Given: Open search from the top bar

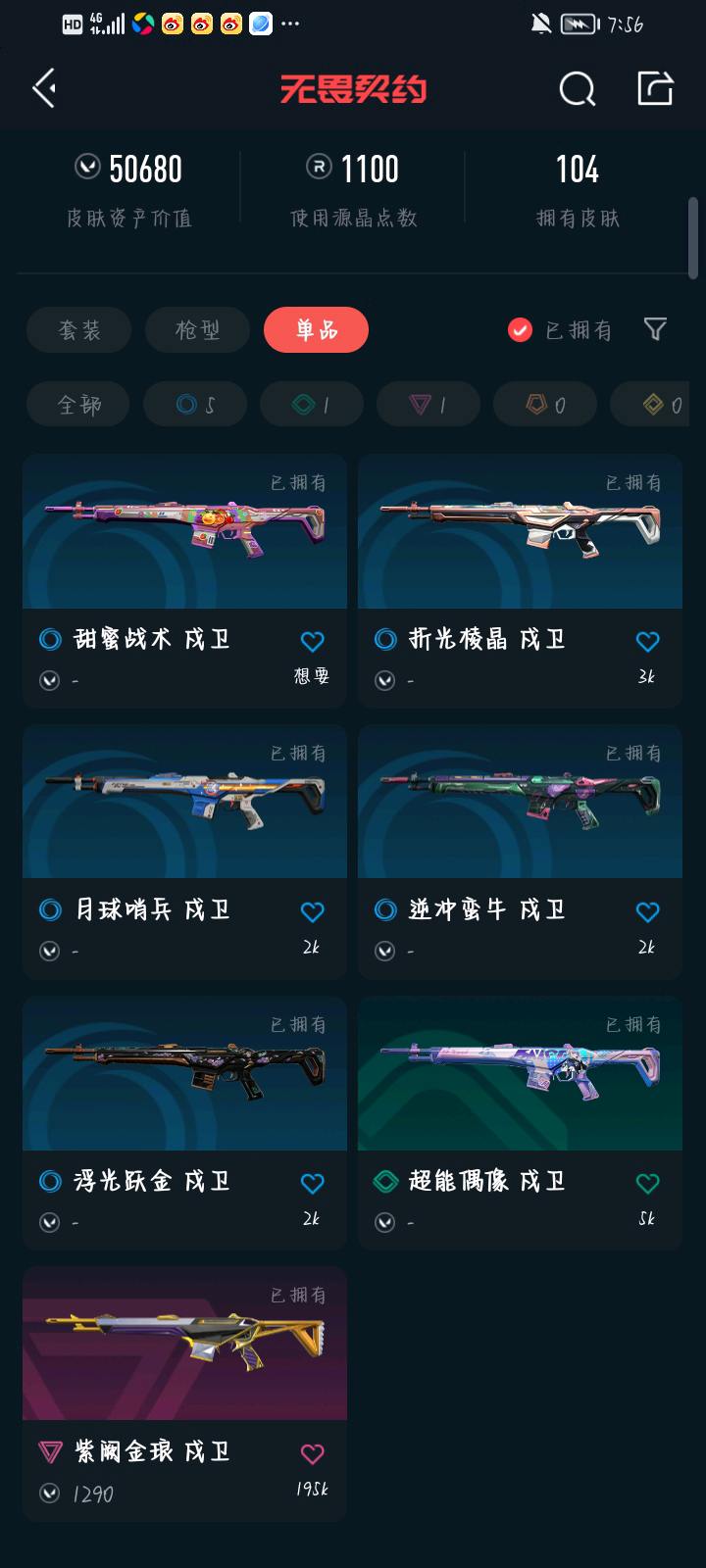Looking at the screenshot, I should pos(577,89).
